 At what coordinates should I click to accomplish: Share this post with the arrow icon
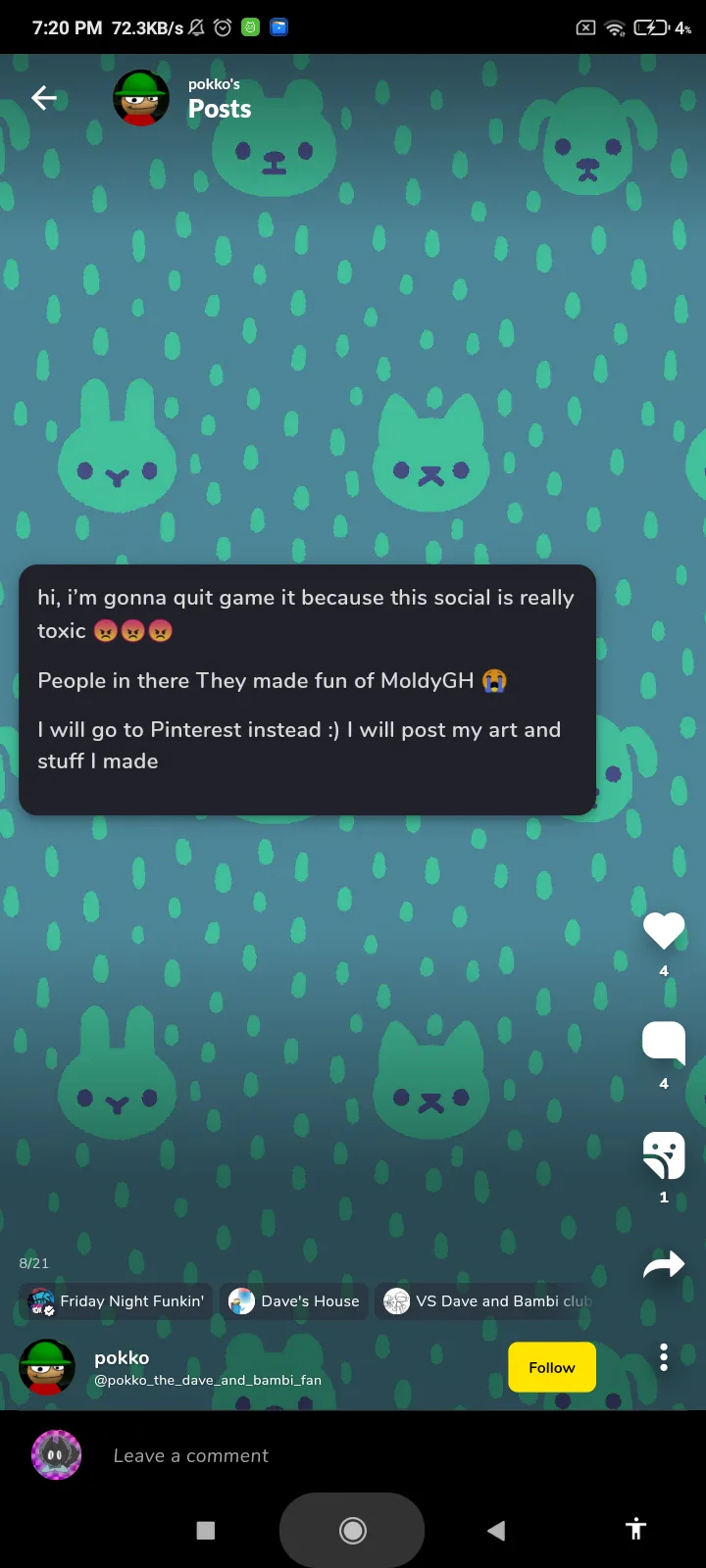coord(664,1265)
